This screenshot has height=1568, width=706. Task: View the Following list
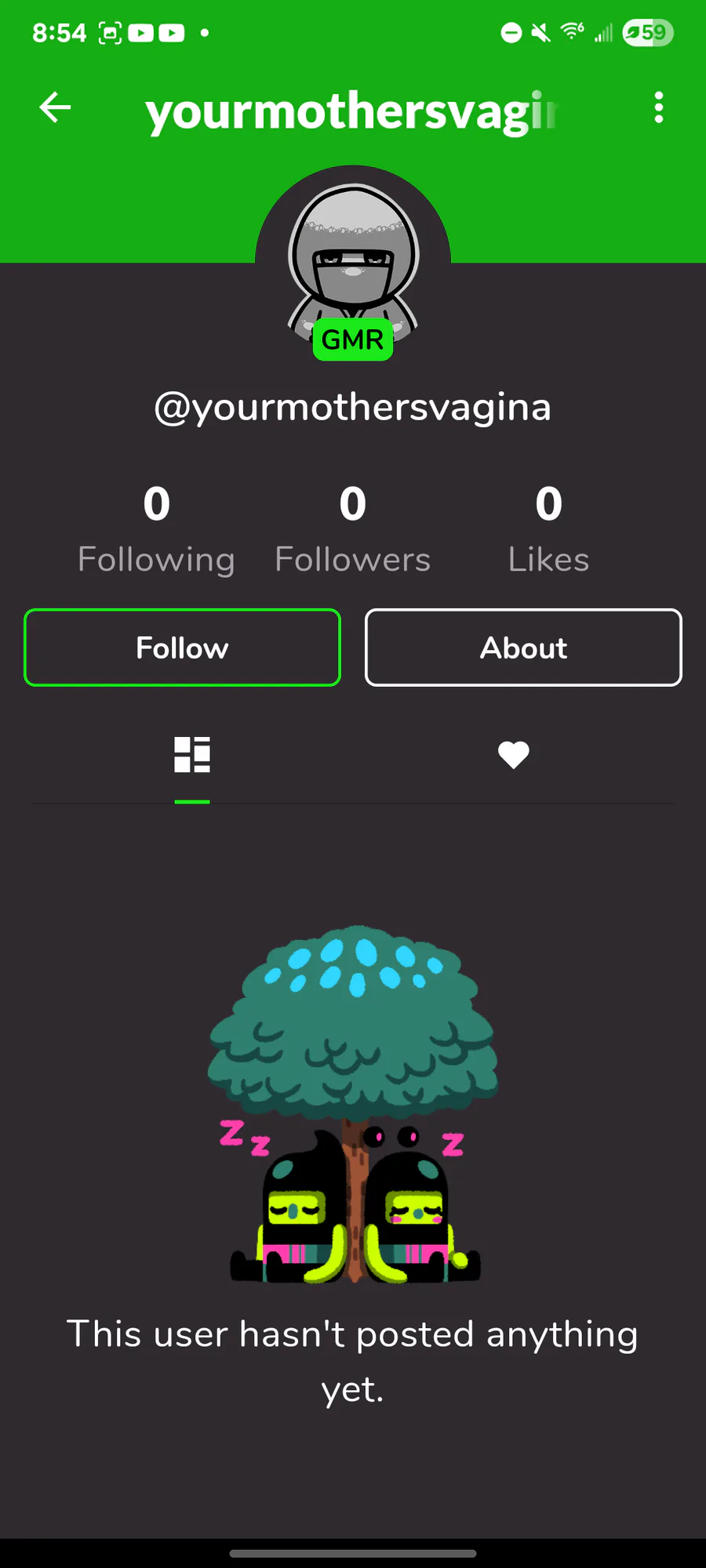tap(157, 529)
